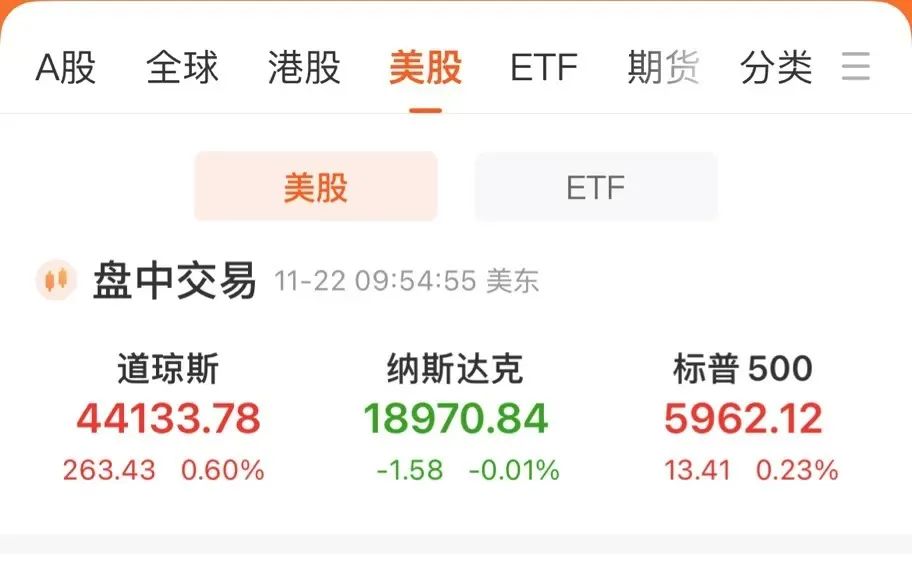Switch to the ETF top tab
The height and width of the screenshot is (563, 912).
(x=543, y=69)
